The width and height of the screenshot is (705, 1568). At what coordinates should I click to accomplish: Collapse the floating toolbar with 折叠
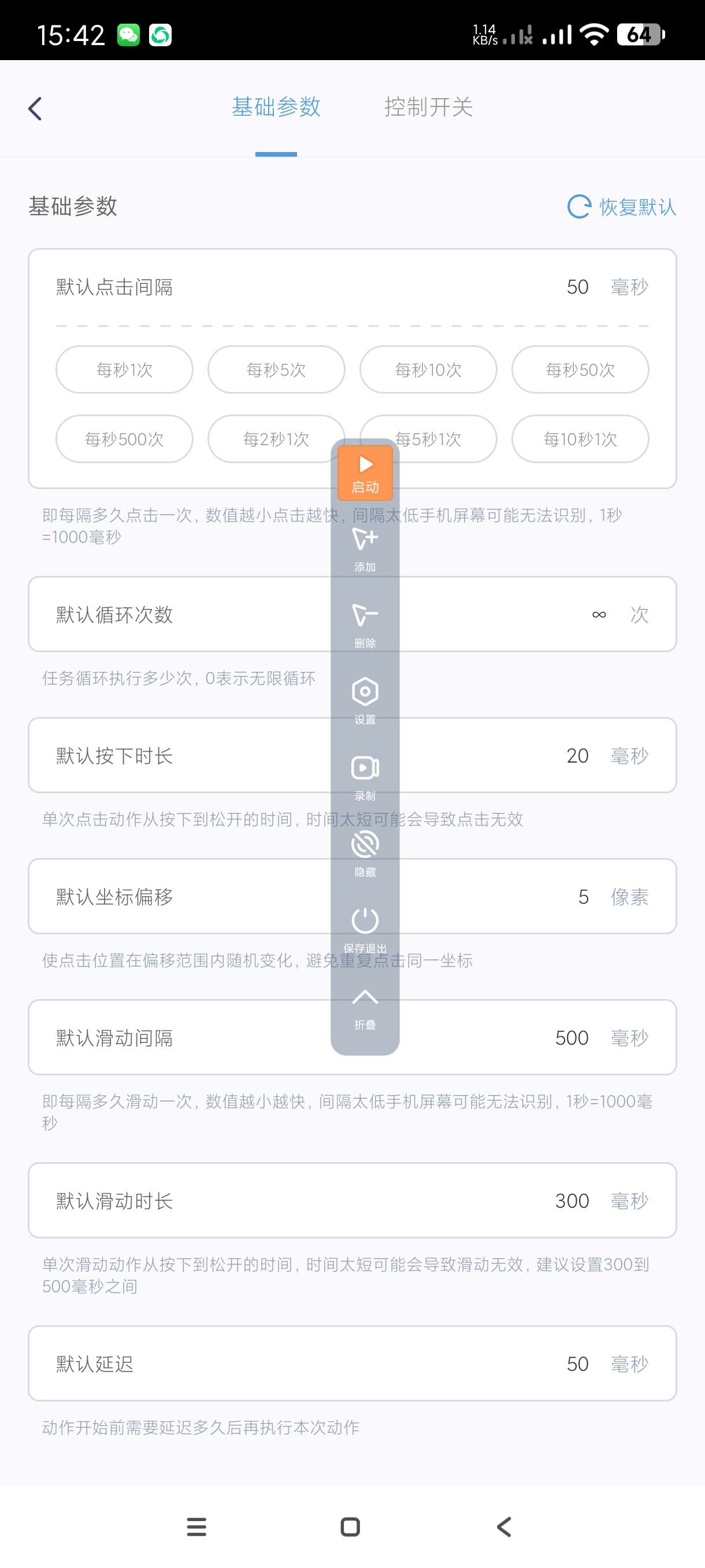365,1007
